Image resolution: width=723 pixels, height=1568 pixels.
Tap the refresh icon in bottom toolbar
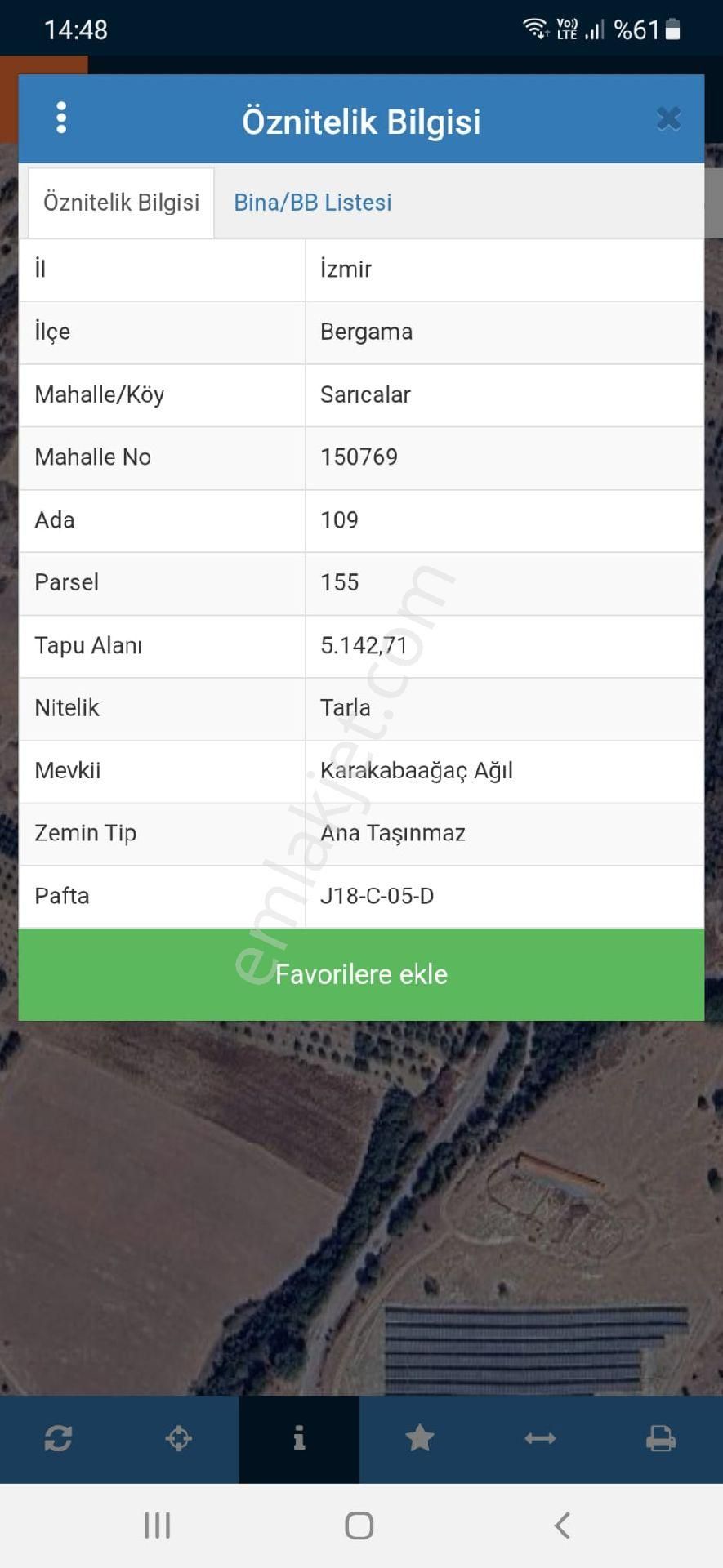58,1438
